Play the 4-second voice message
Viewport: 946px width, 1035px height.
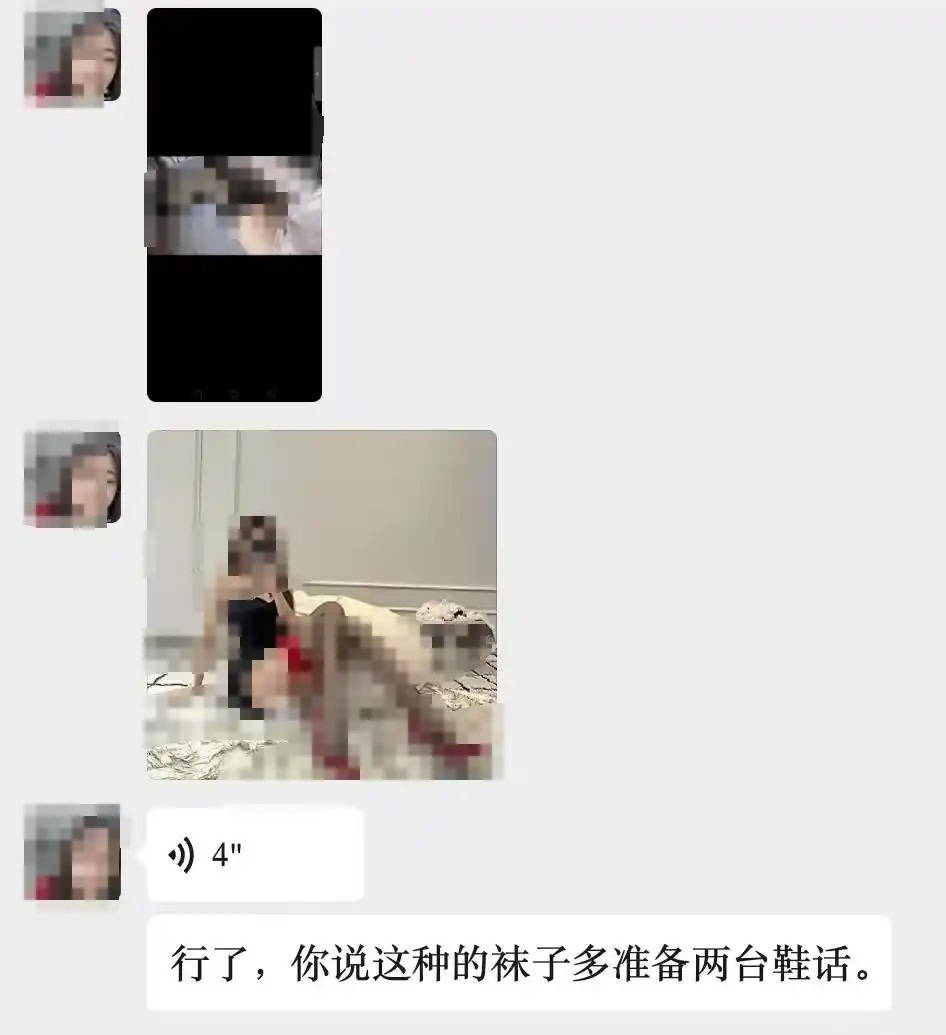(255, 855)
